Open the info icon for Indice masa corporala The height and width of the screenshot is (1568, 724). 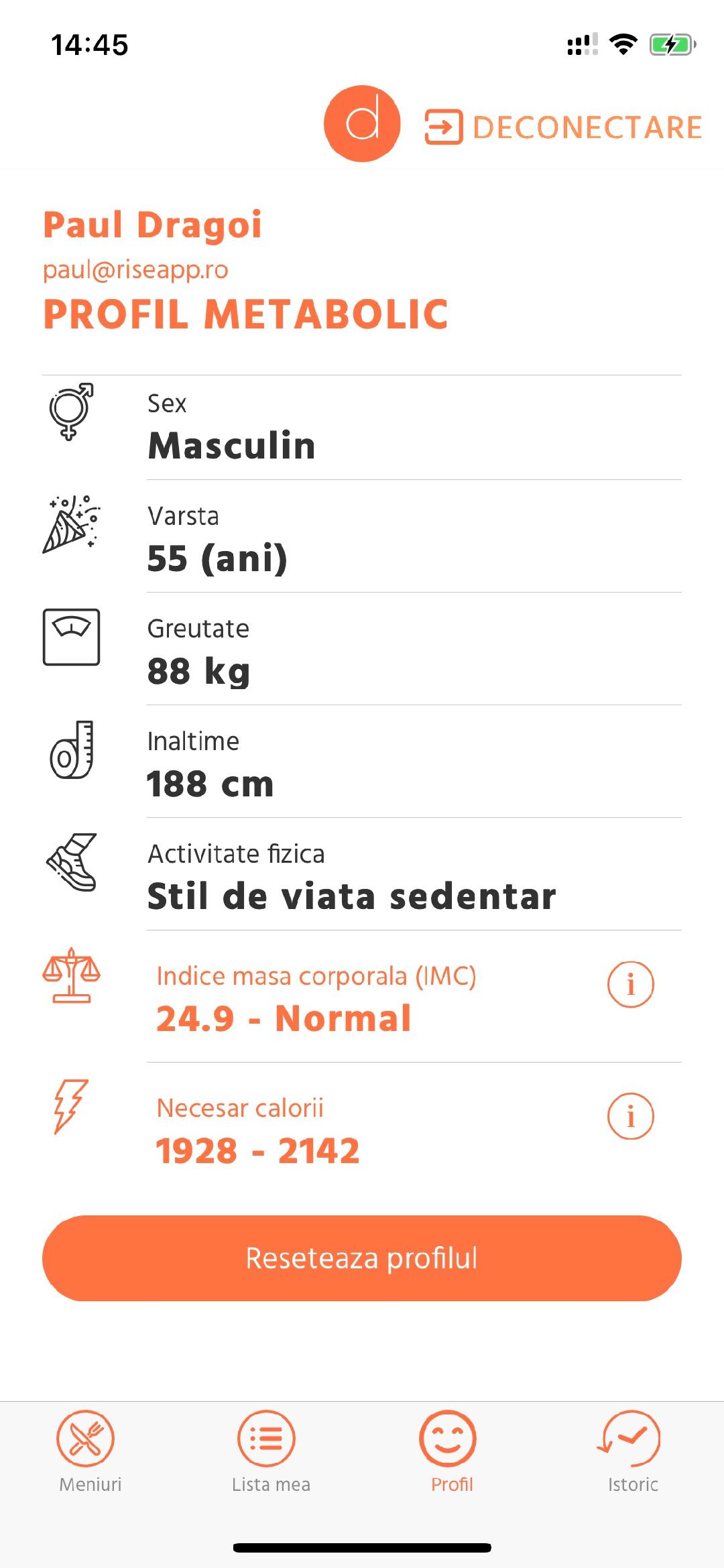[x=630, y=984]
